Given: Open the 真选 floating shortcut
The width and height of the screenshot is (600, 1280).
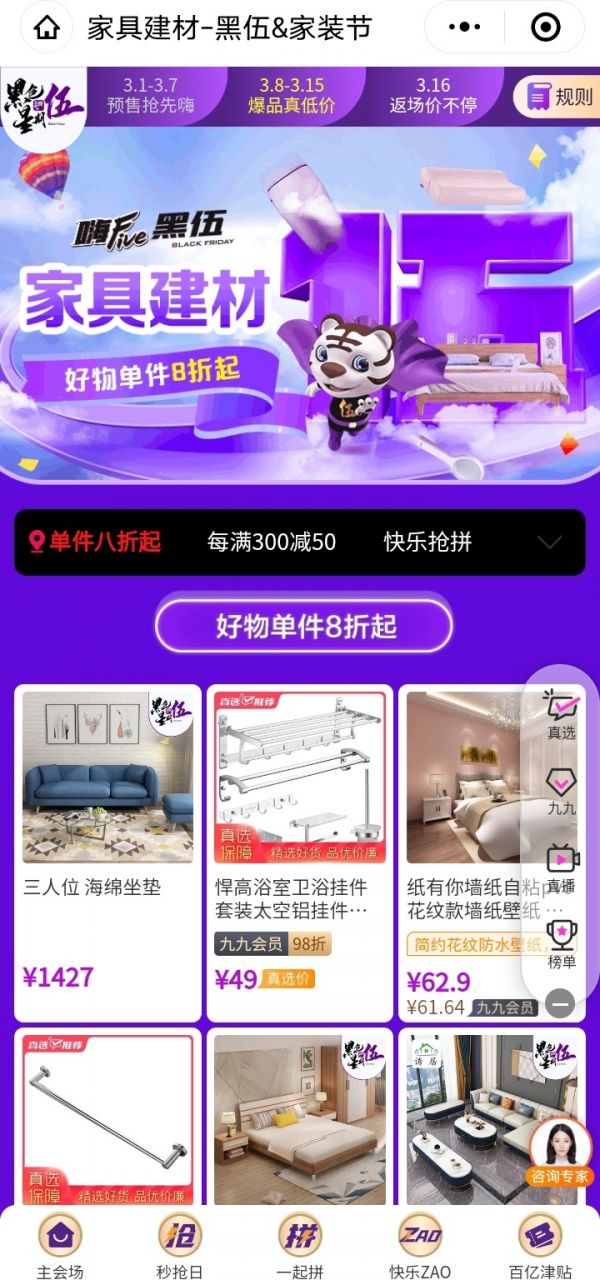Looking at the screenshot, I should [x=561, y=714].
